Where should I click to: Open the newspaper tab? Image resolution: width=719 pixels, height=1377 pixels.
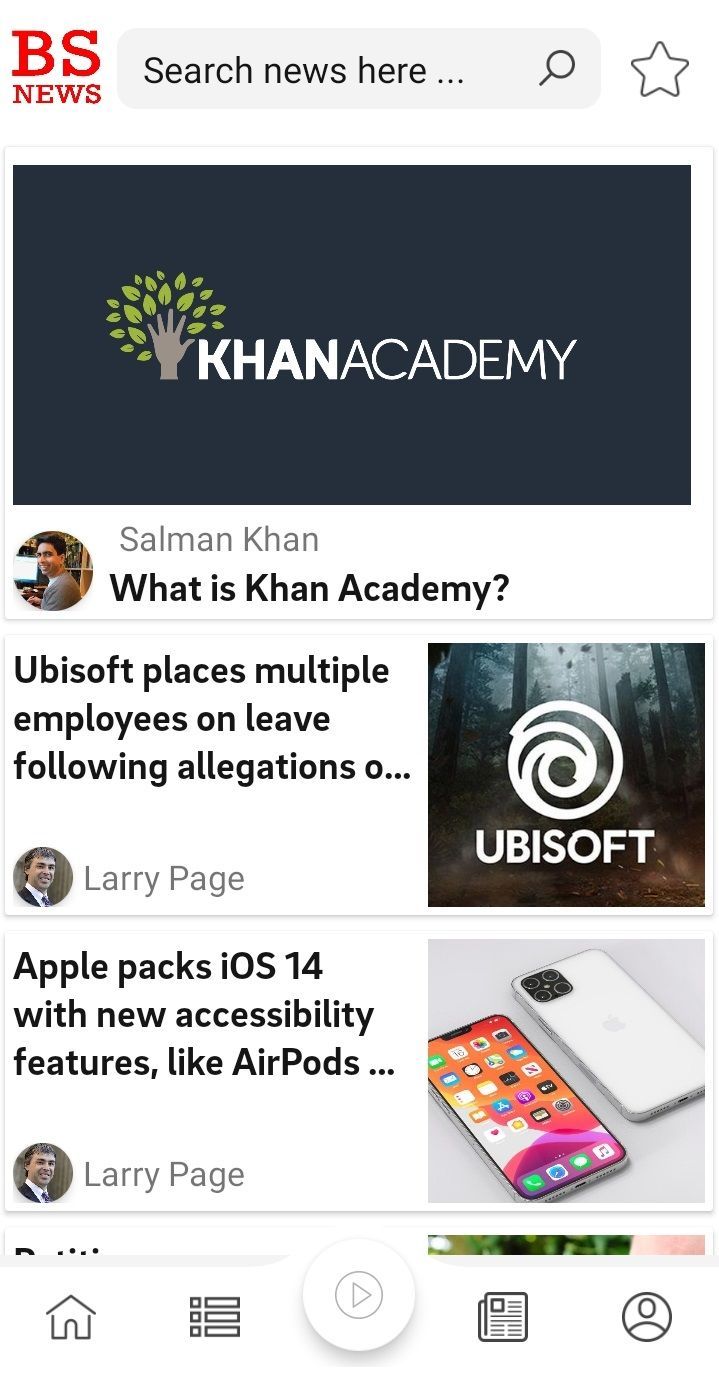tap(503, 1316)
